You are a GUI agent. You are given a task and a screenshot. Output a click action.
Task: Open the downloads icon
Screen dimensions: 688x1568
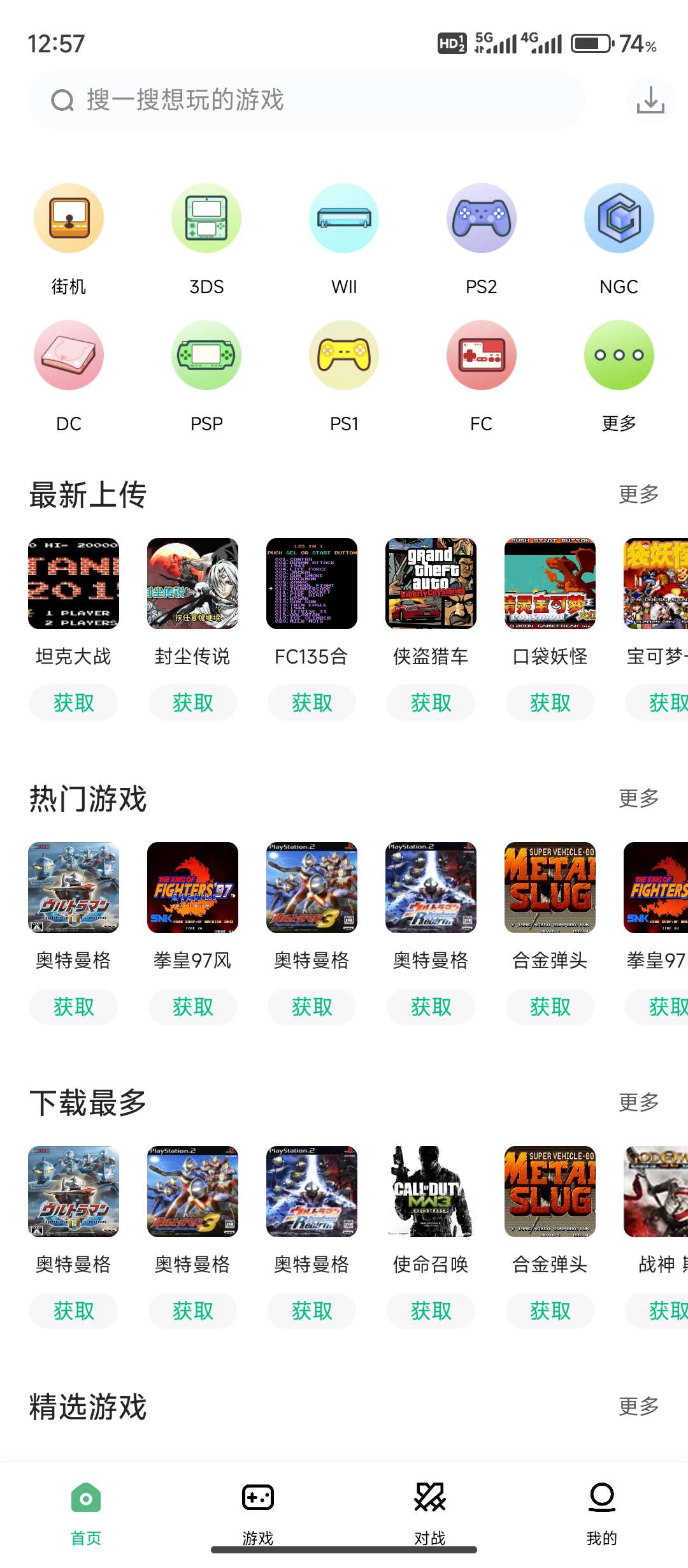pyautogui.click(x=650, y=100)
